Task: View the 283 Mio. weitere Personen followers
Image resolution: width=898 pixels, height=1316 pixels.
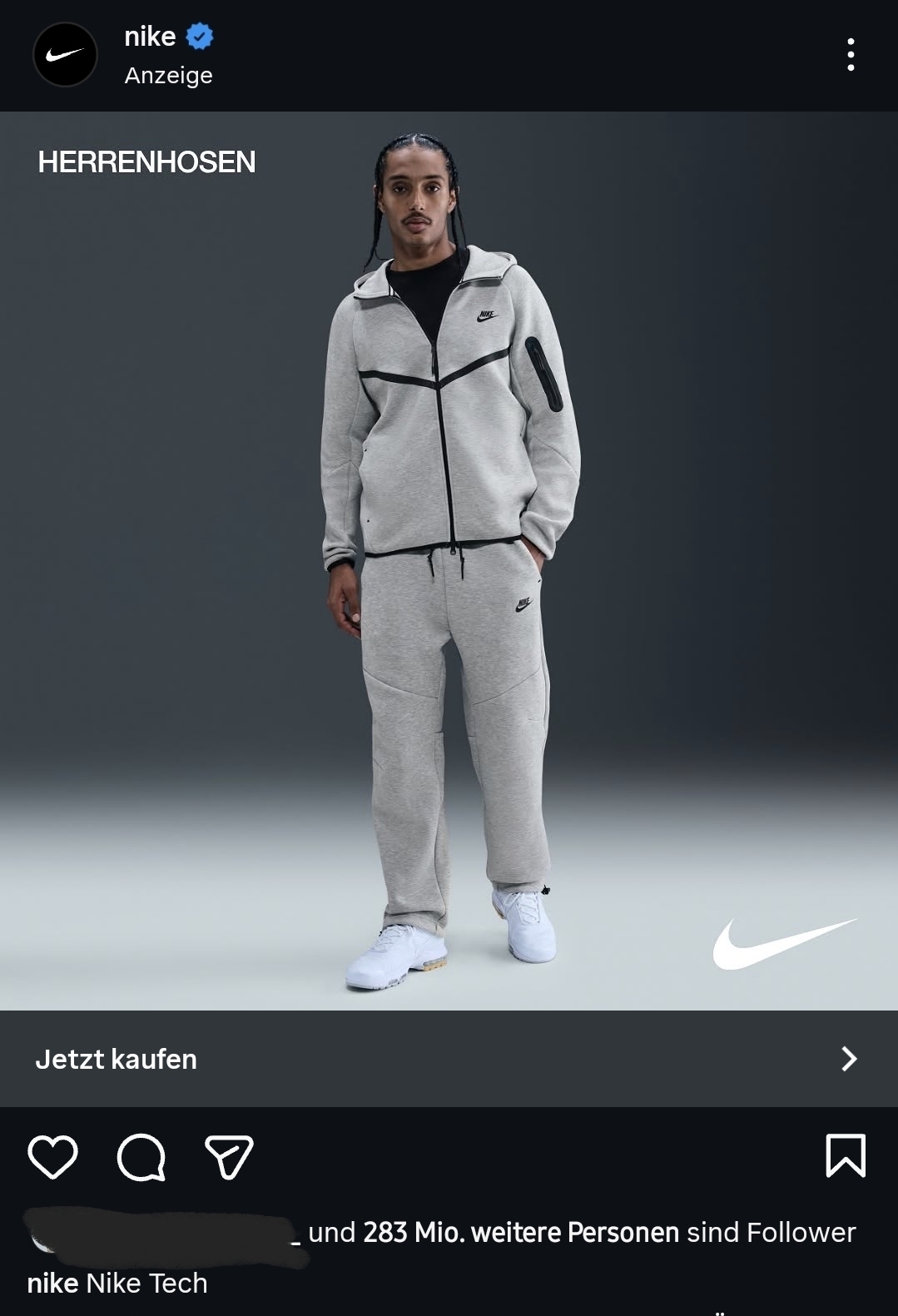Action: [x=521, y=1232]
